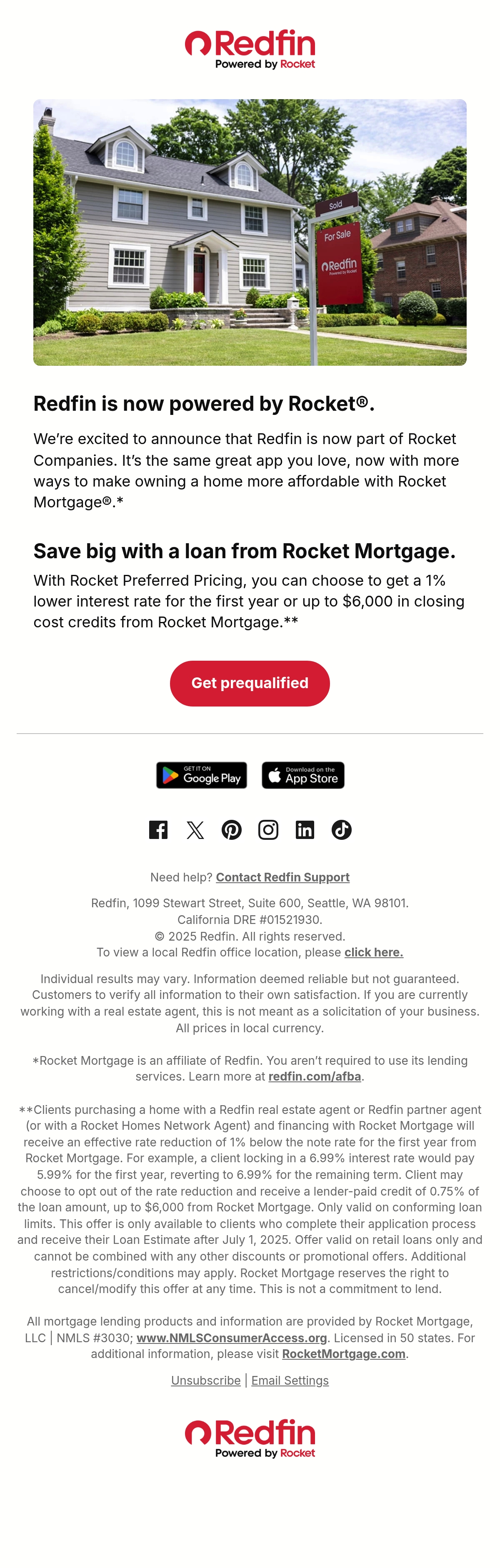Tap the house for sale banner image
The height and width of the screenshot is (1568, 500).
250,232
